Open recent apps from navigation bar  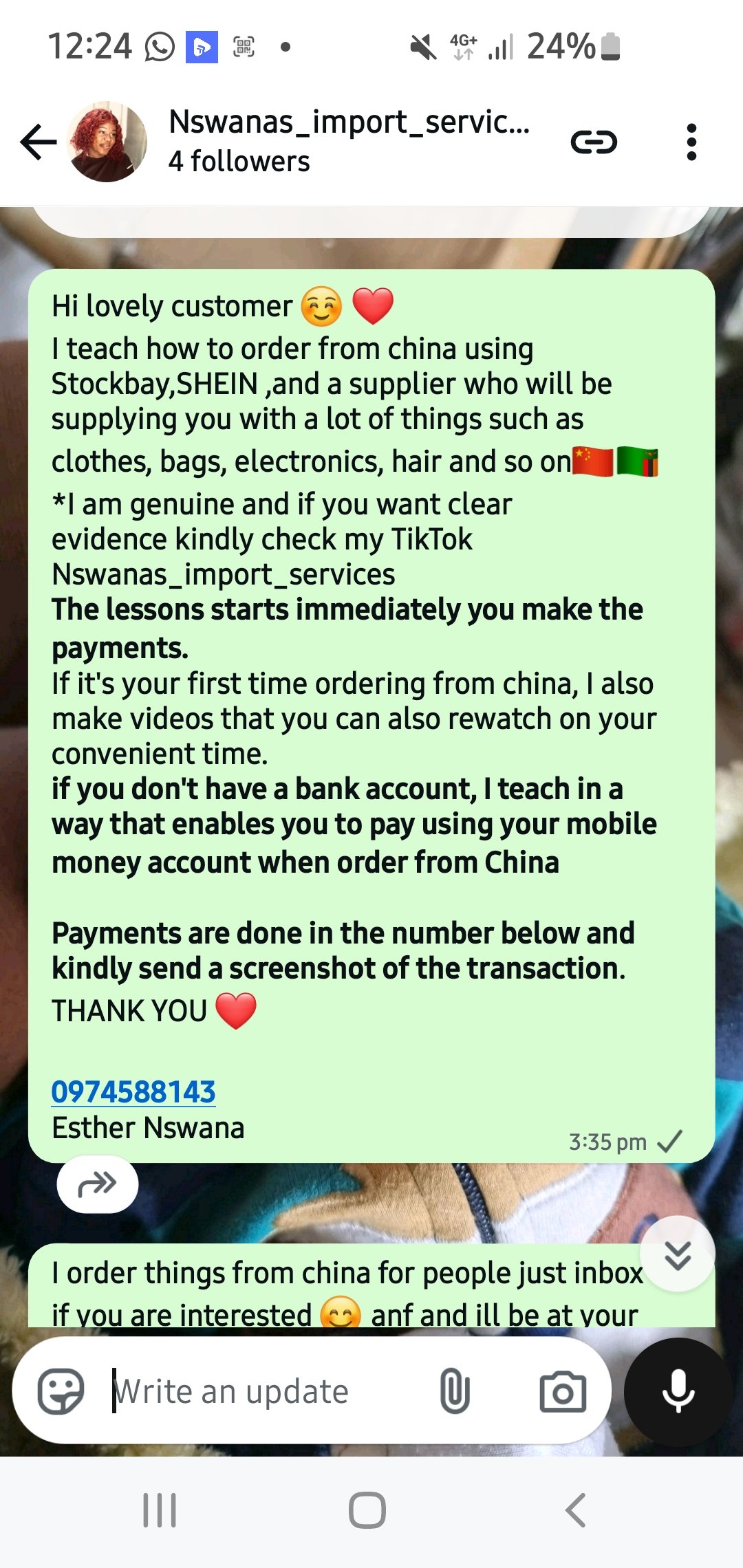[x=160, y=1510]
